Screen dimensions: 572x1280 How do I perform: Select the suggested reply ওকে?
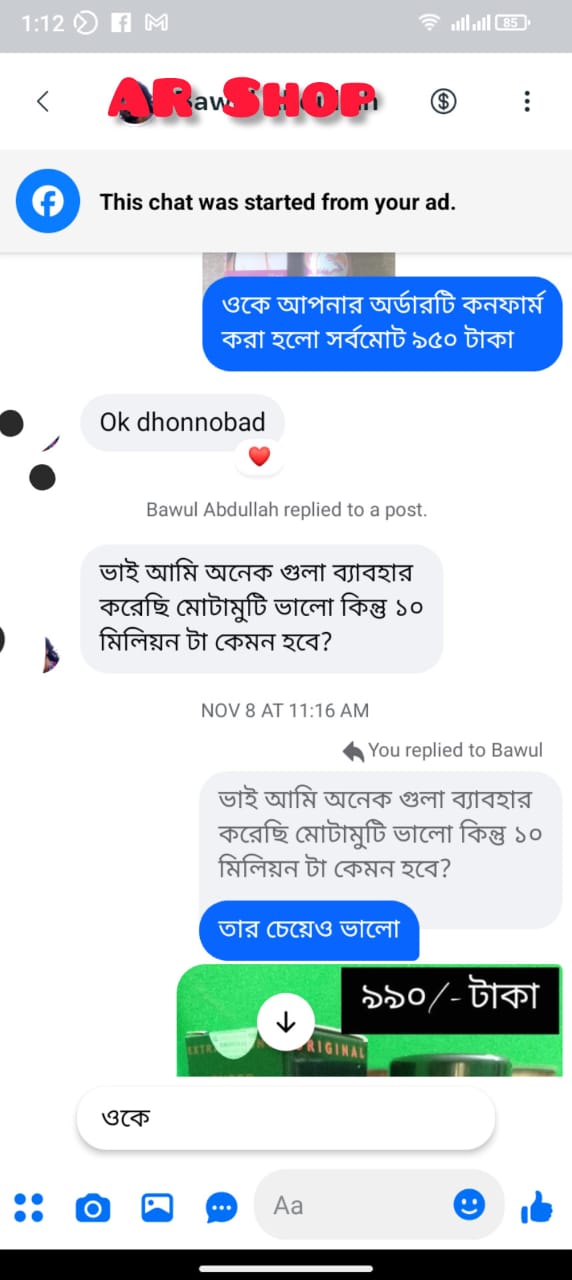(x=286, y=1118)
